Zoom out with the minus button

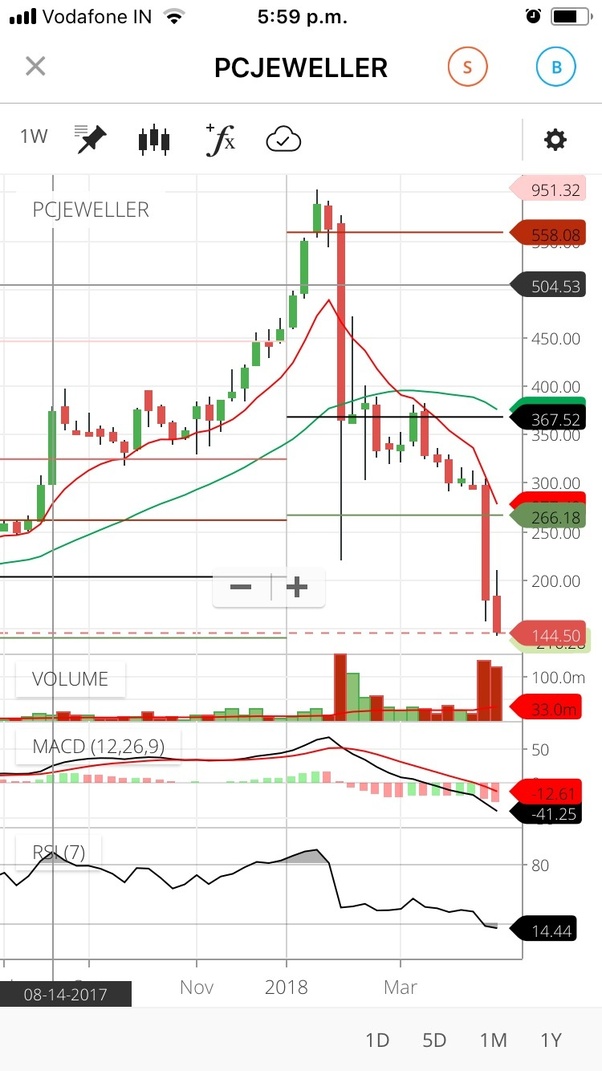241,587
